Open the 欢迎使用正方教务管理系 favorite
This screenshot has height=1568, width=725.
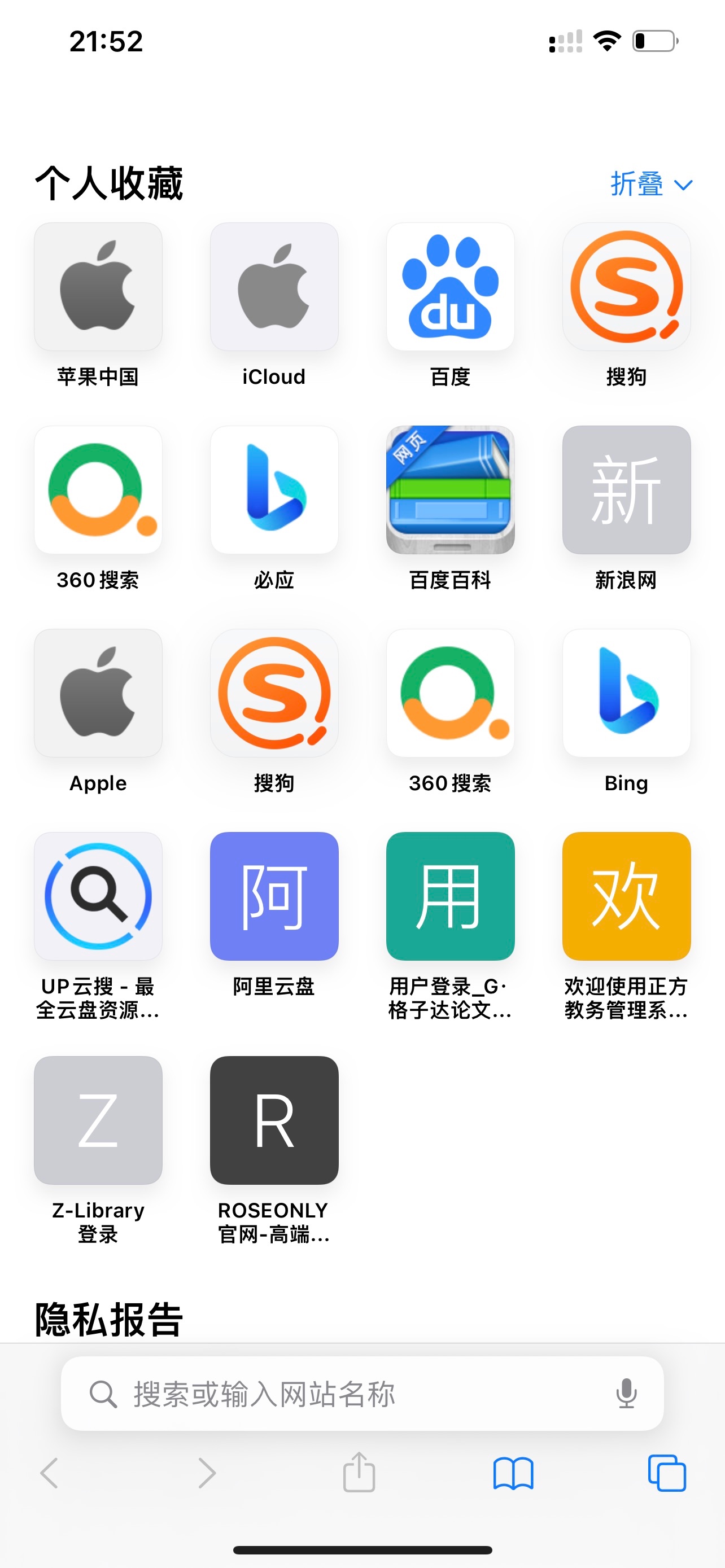pyautogui.click(x=626, y=896)
